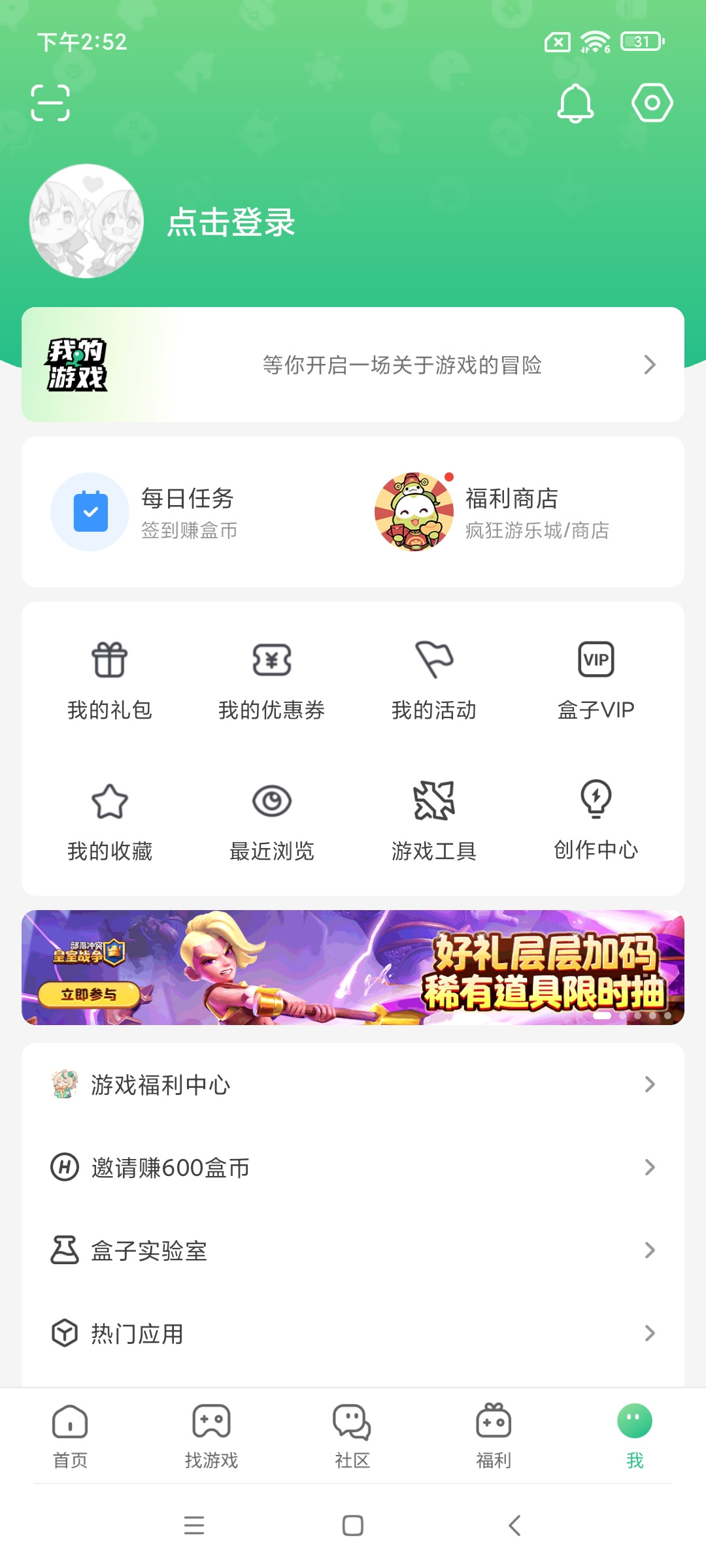This screenshot has height=1568, width=706.
Task: Open the 我的礼包 gift pack icon
Action: (110, 661)
